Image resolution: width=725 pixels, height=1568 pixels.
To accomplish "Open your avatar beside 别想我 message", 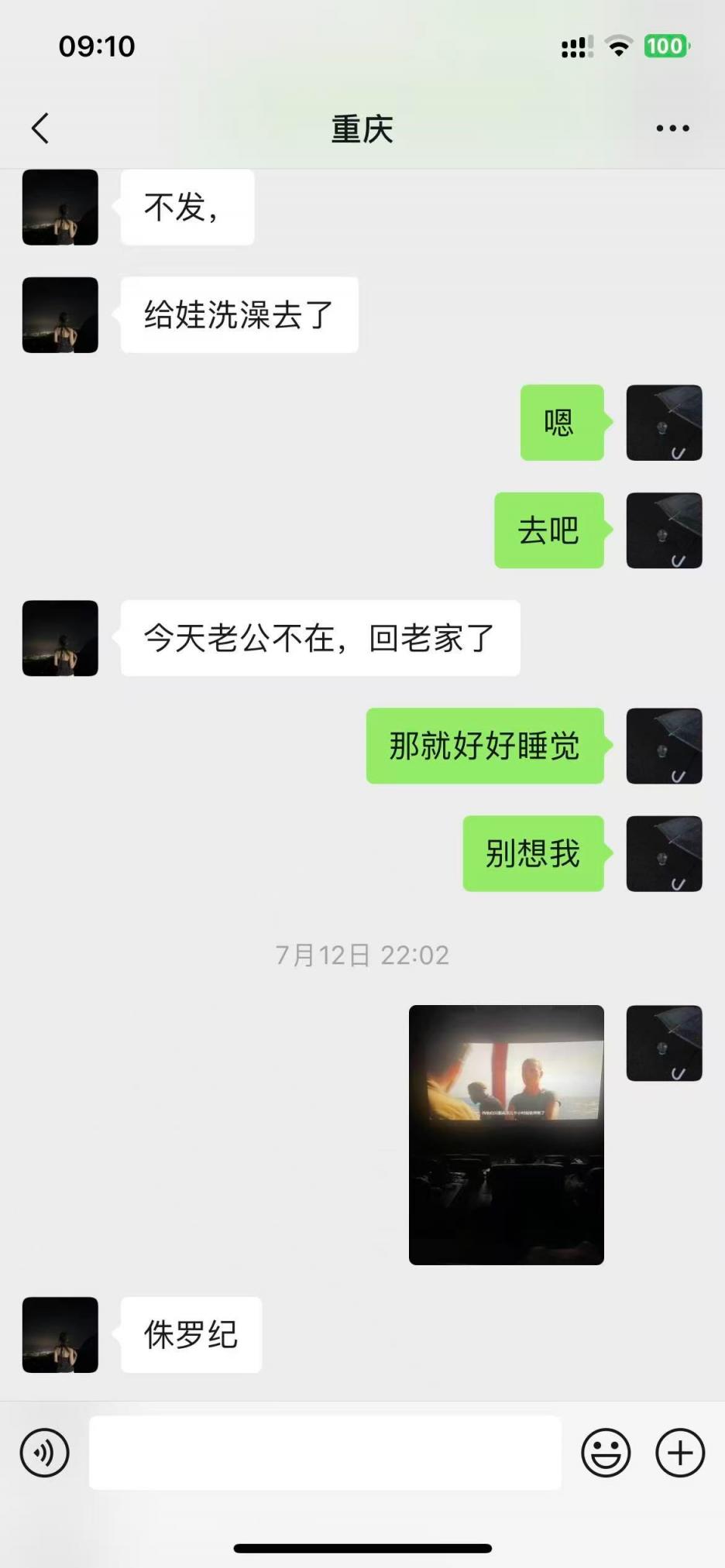I will tap(664, 853).
